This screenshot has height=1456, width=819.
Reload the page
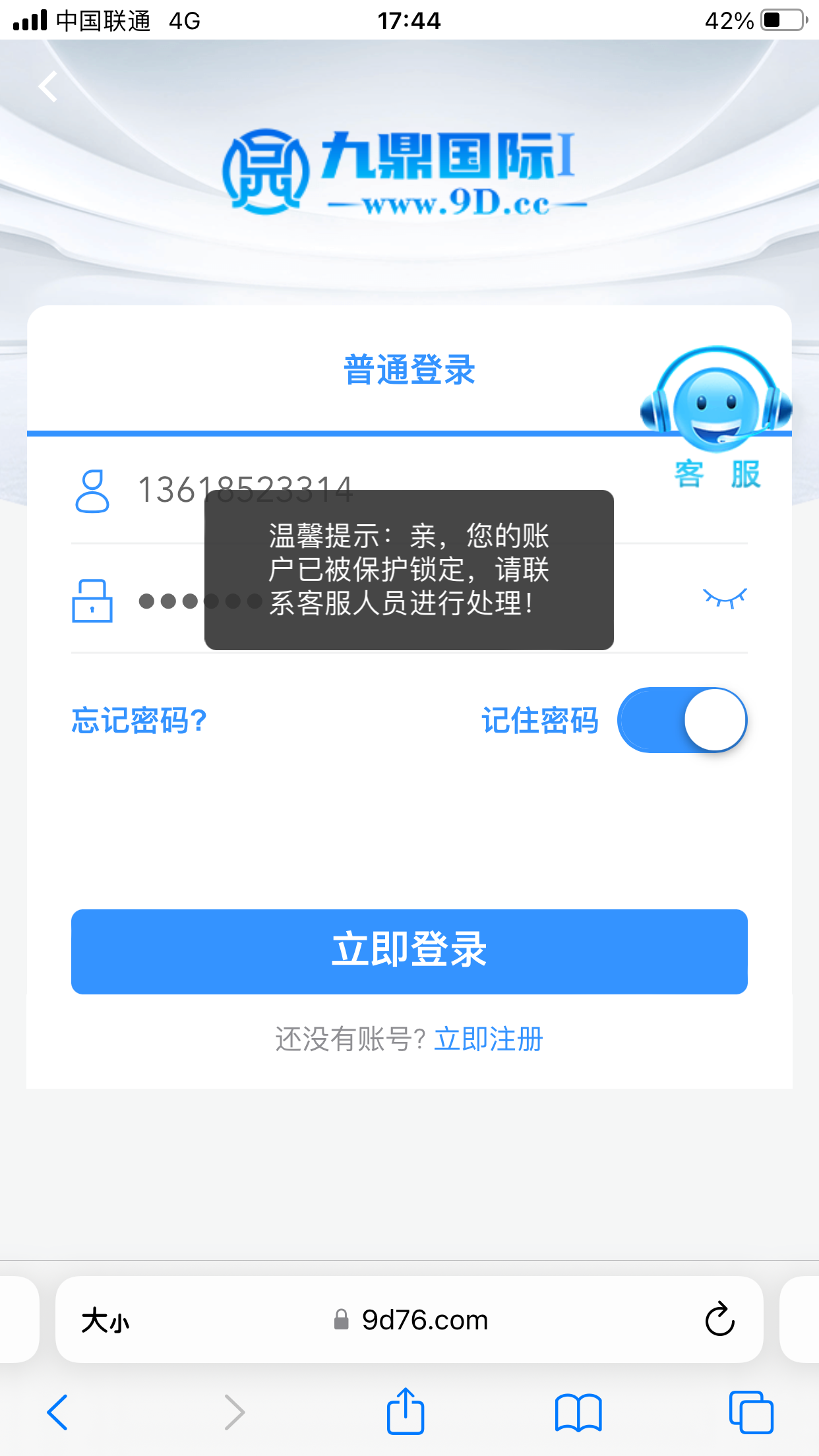pyautogui.click(x=719, y=1319)
